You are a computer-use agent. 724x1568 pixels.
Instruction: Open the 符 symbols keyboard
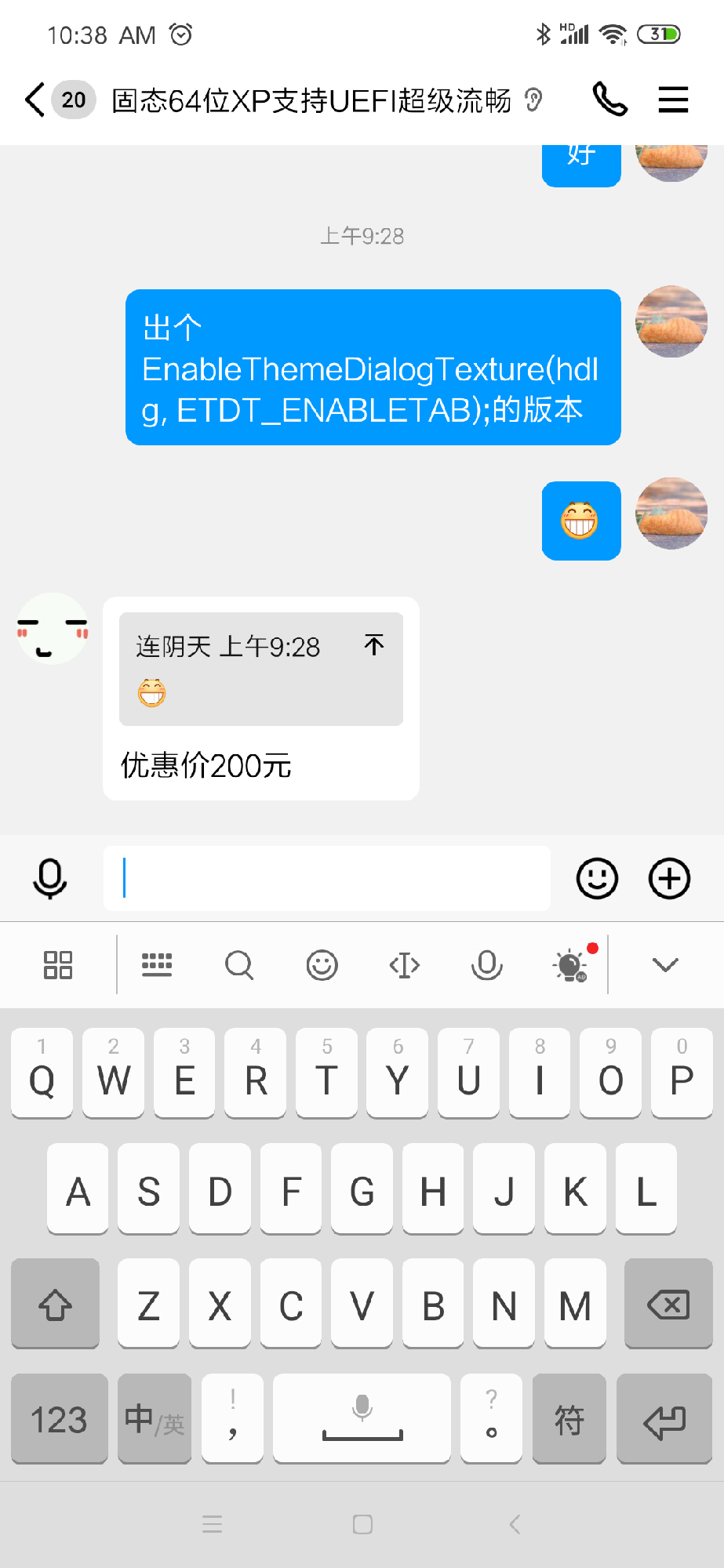pyautogui.click(x=569, y=1419)
